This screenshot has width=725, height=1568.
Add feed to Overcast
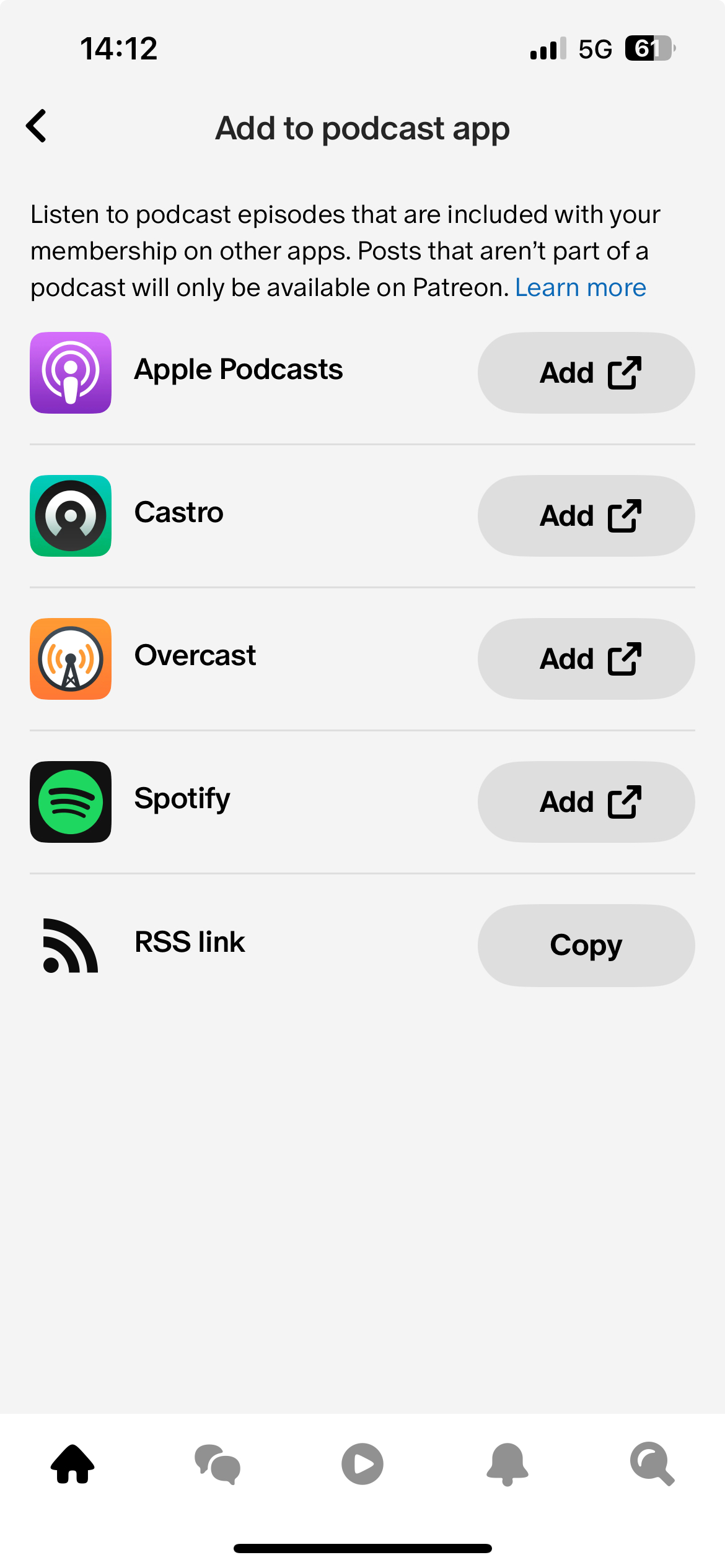coord(586,659)
